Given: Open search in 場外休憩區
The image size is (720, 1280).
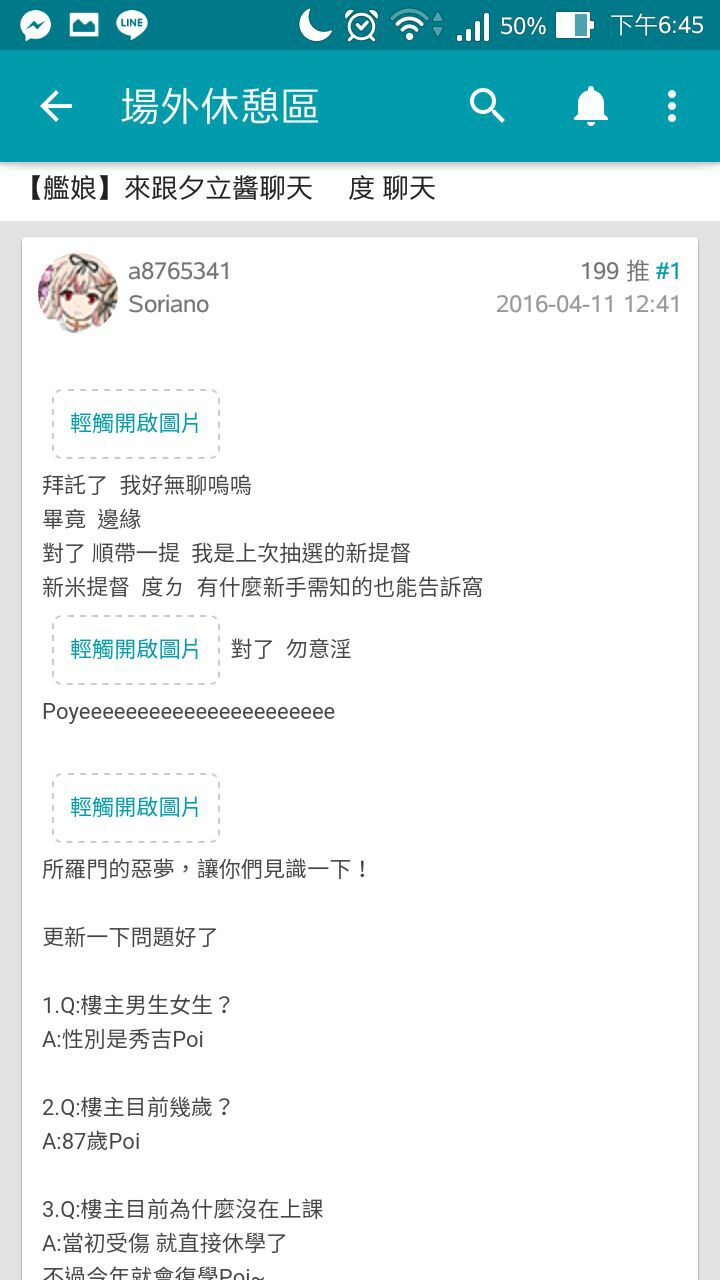Looking at the screenshot, I should 487,106.
